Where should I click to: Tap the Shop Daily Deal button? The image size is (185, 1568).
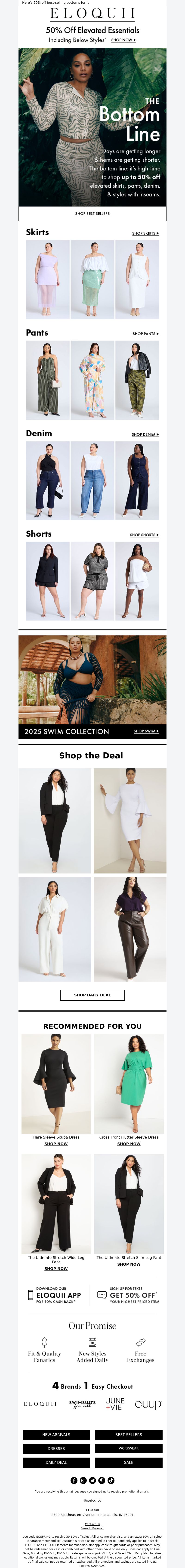click(x=92, y=995)
